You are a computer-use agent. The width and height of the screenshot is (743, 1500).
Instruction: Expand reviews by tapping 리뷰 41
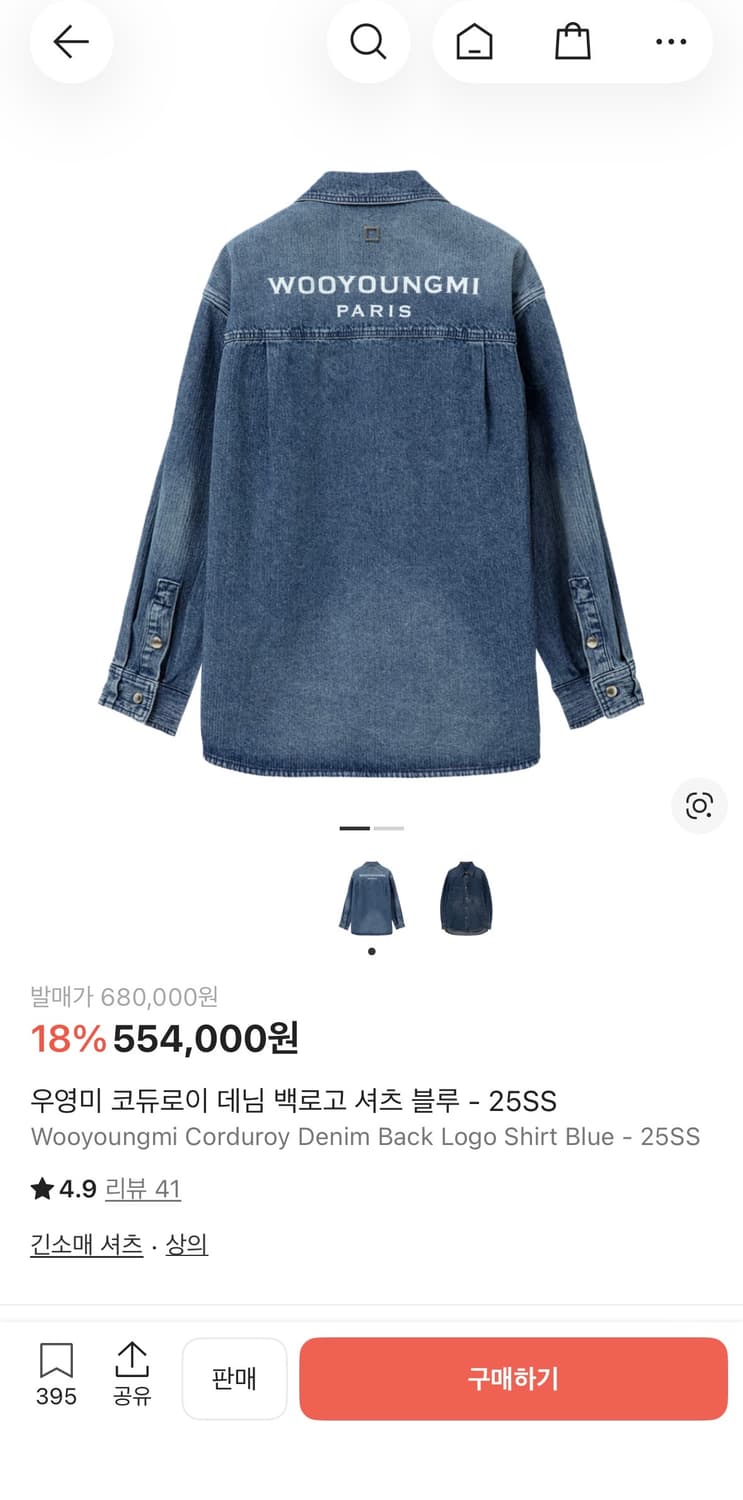(143, 1189)
